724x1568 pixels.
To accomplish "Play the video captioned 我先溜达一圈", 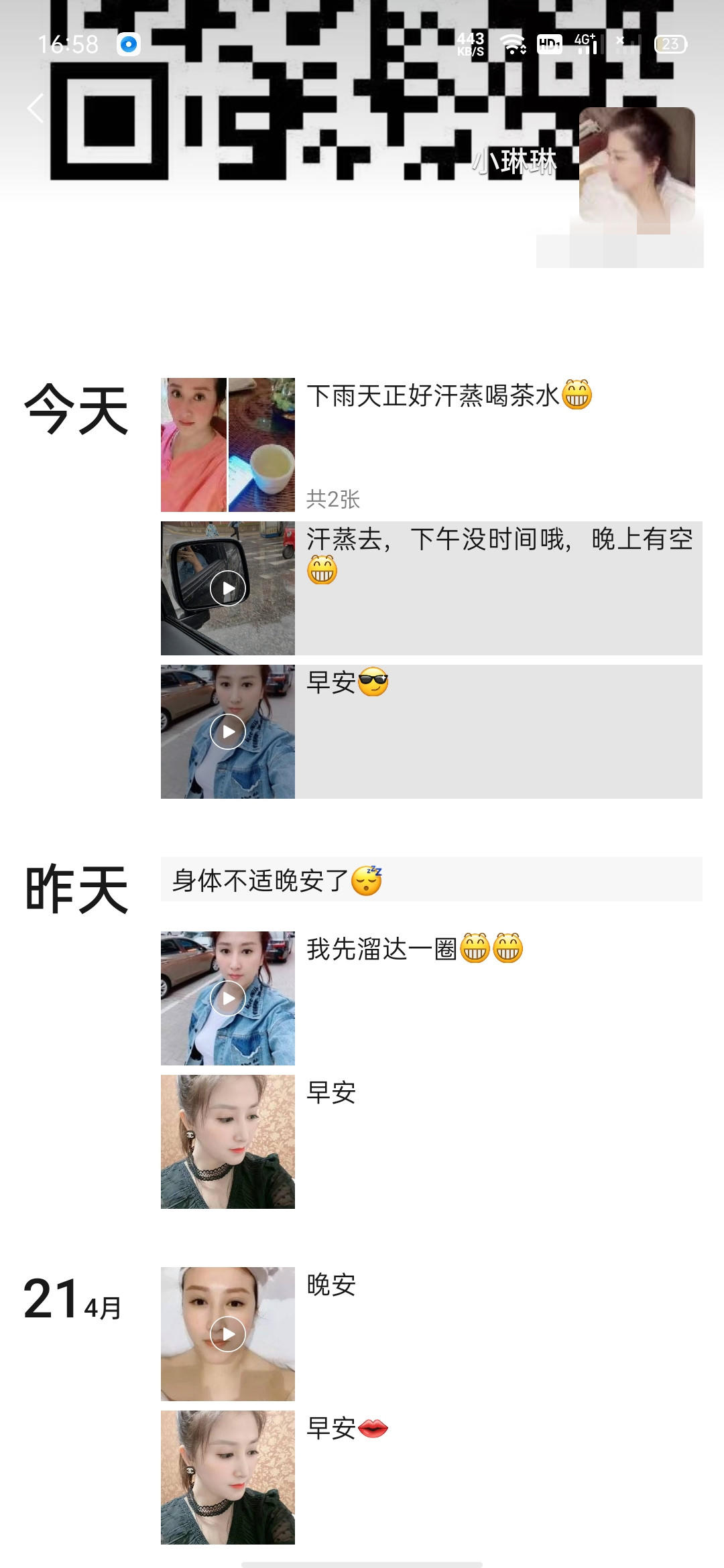I will [x=228, y=998].
